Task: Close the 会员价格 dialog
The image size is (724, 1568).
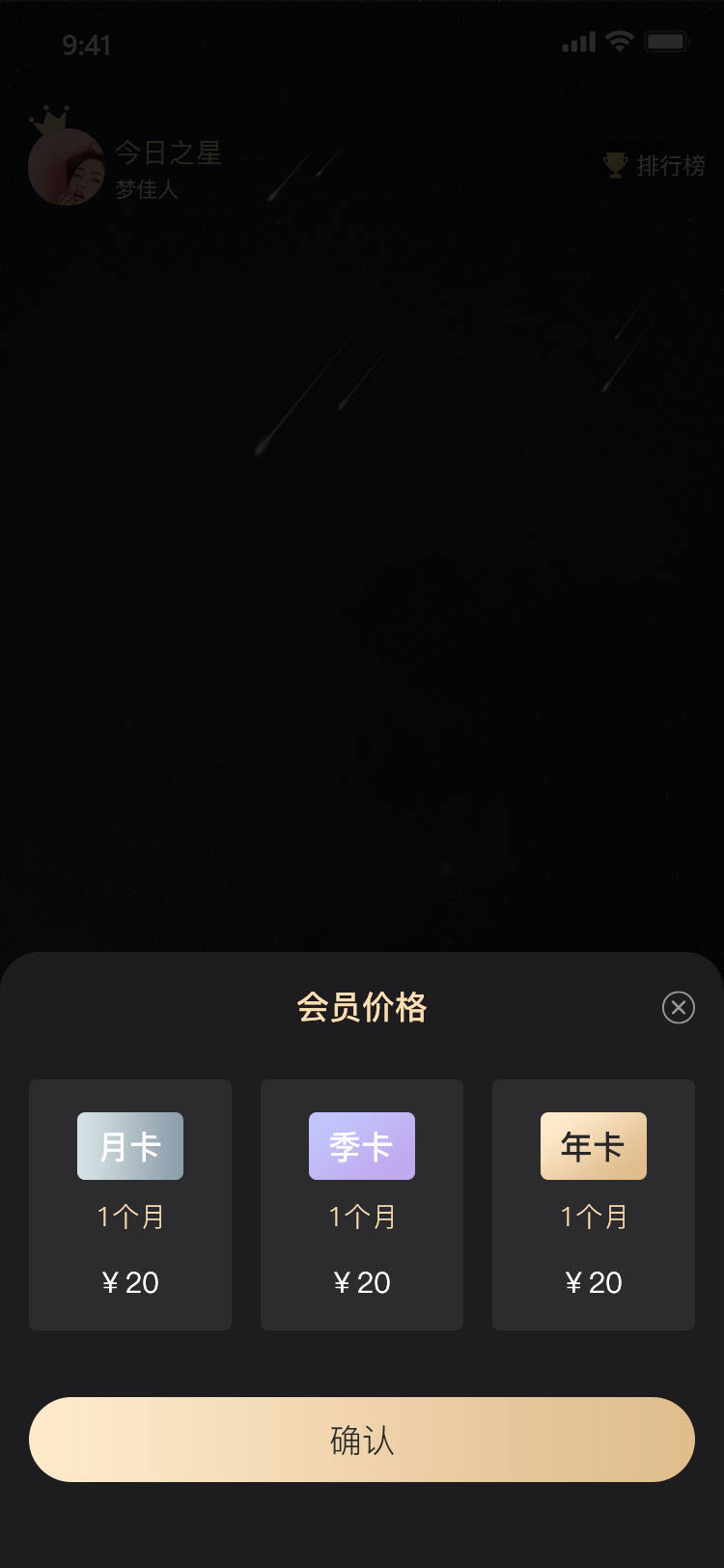Action: (x=679, y=1007)
